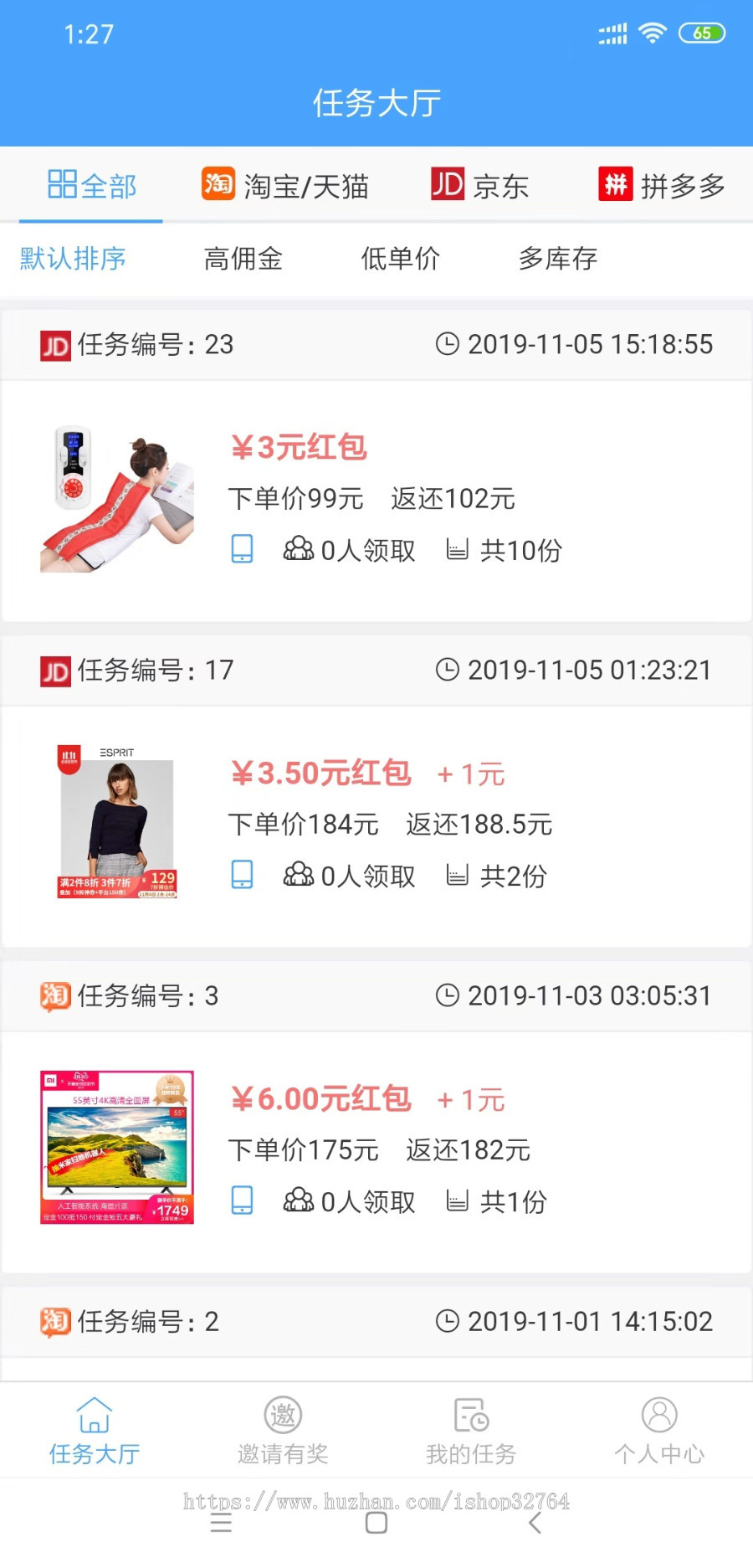Switch sorting to 低单价
753x1568 pixels.
point(400,260)
